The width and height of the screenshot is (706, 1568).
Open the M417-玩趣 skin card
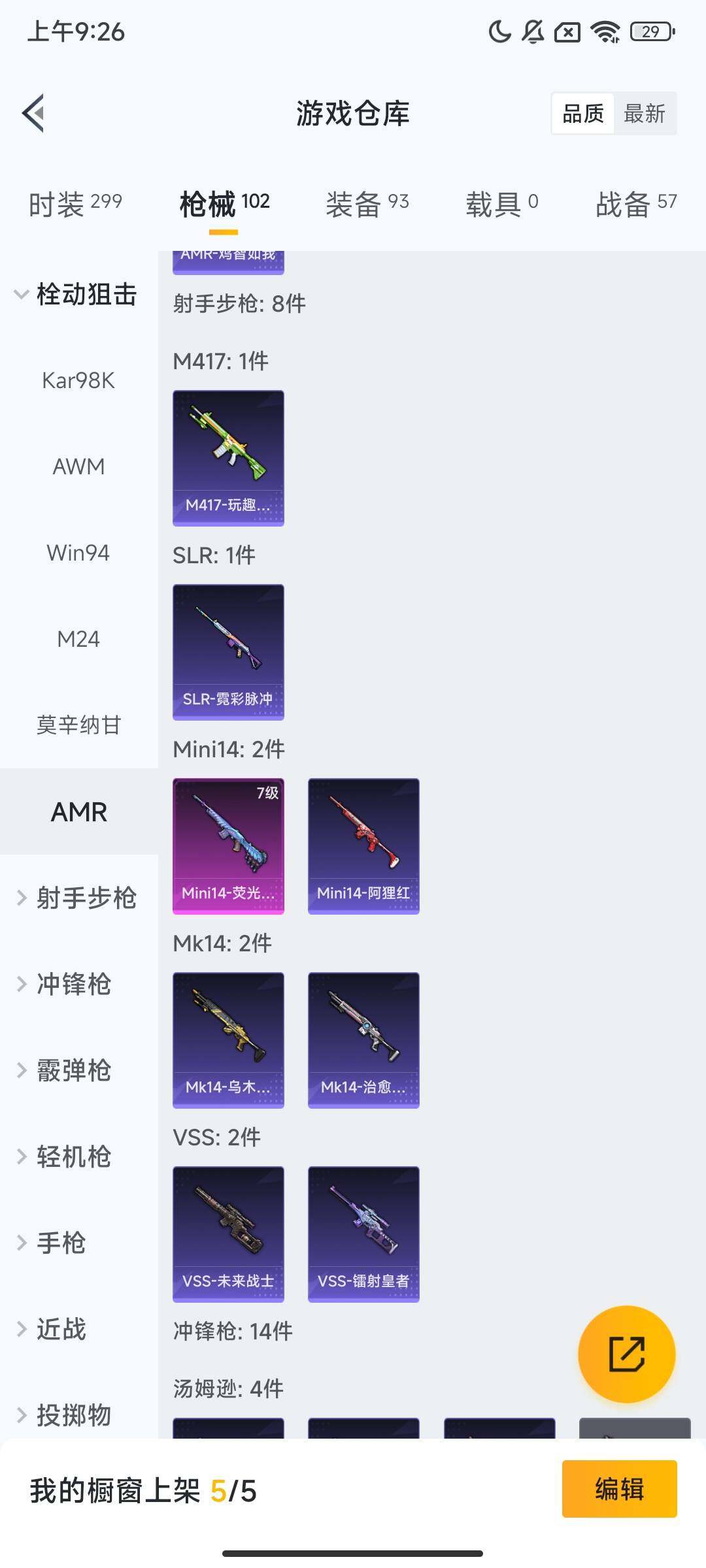pyautogui.click(x=228, y=457)
